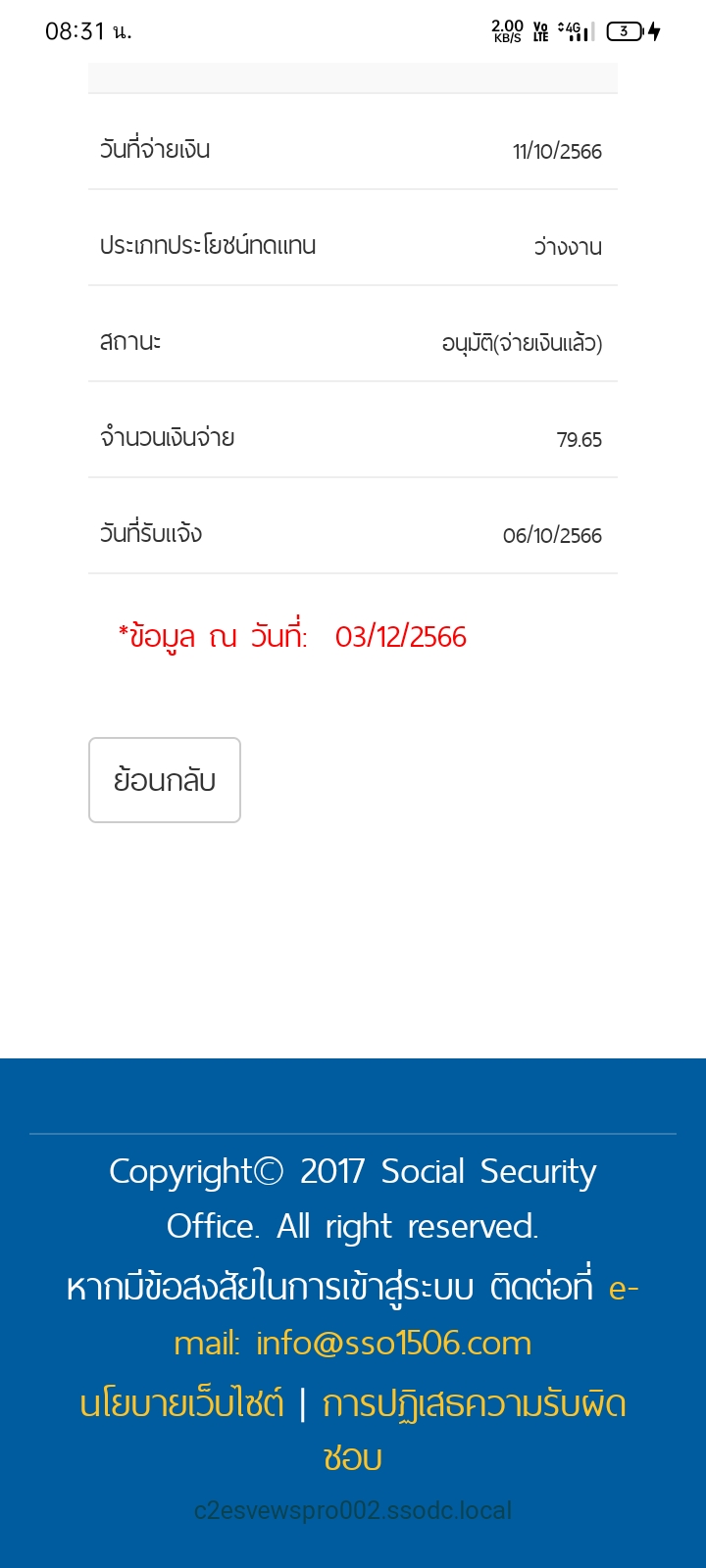
Task: Open the การปฏิเสธความรับผิดชอบ disclaimer link
Action: [475, 1430]
